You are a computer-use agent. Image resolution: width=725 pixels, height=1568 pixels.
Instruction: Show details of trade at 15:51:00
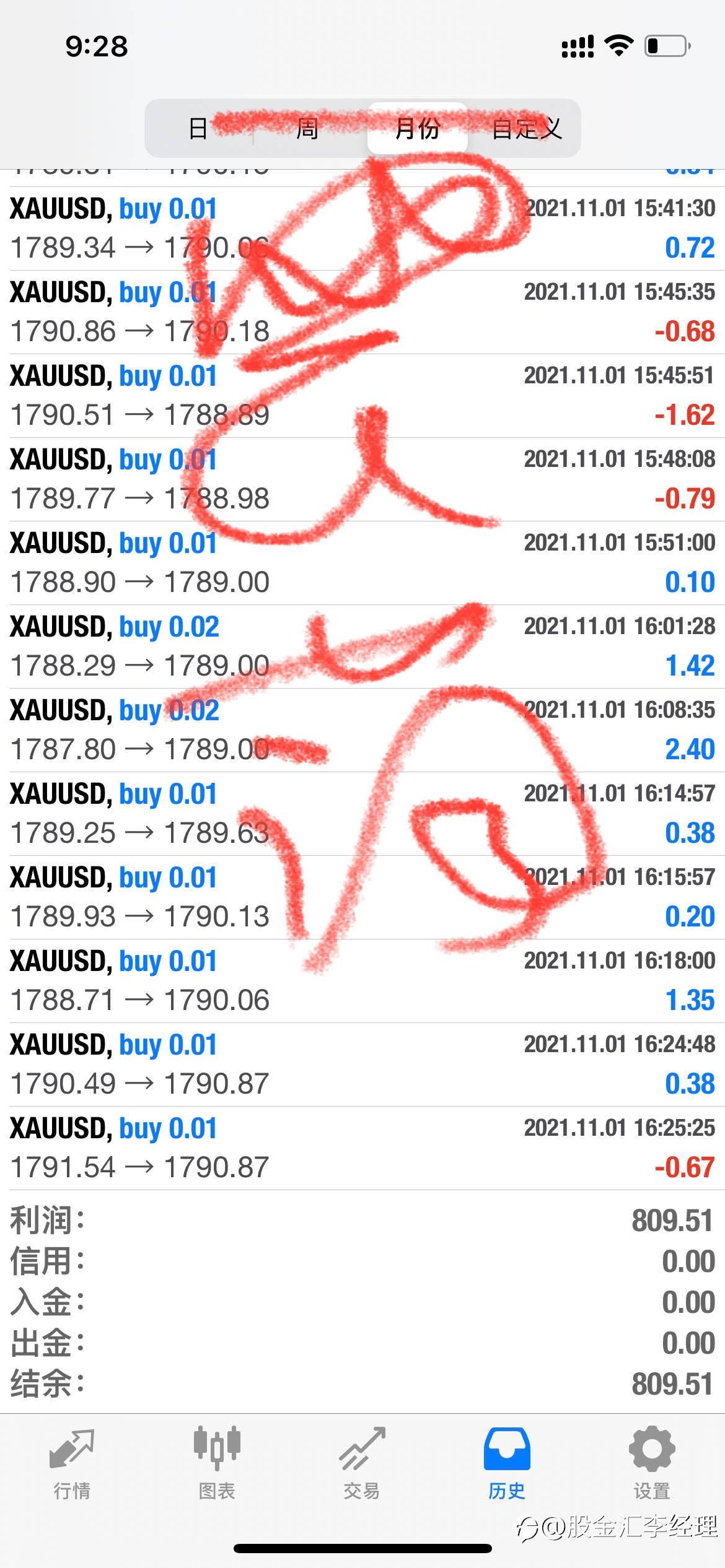click(x=362, y=563)
